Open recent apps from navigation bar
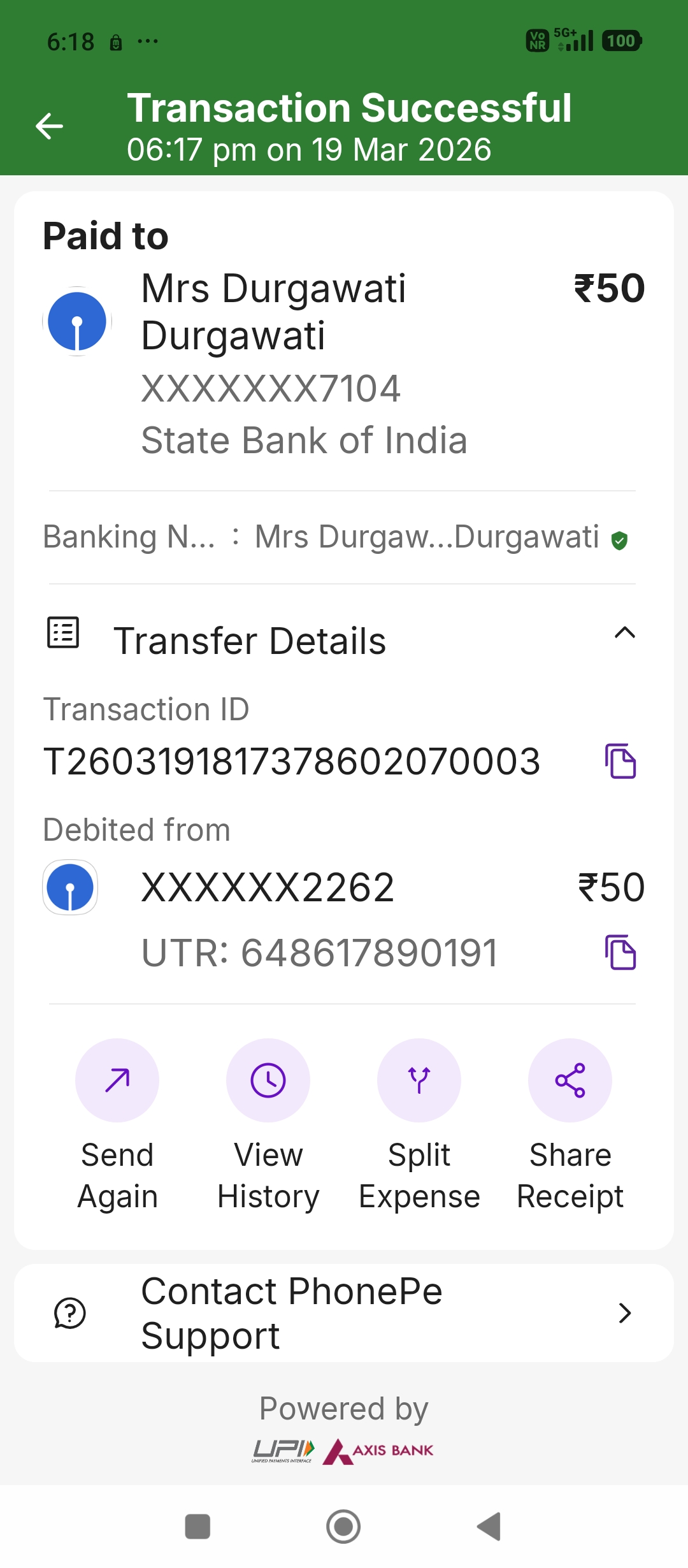 197,1527
